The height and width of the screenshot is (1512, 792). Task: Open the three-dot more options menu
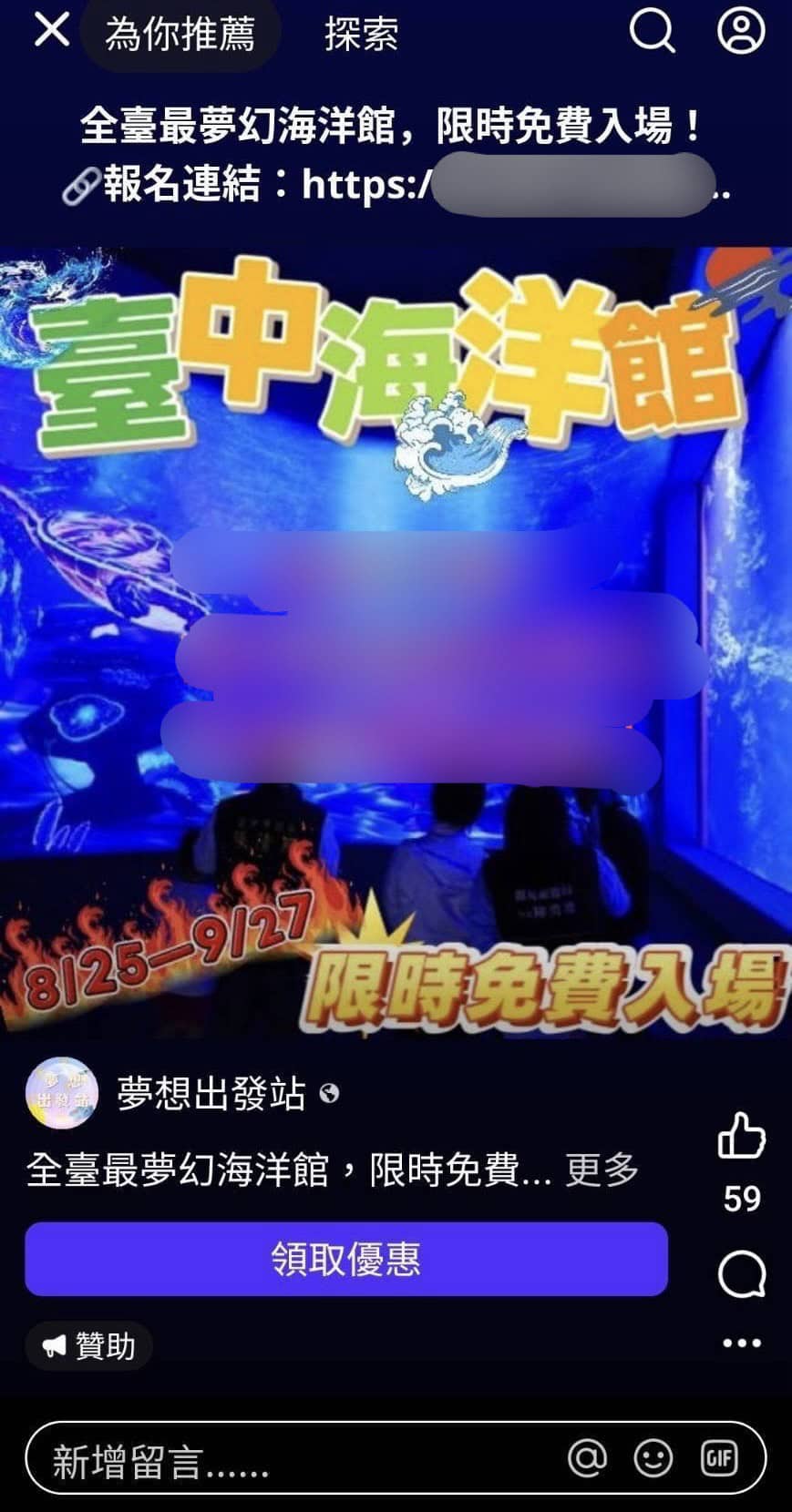point(742,1343)
